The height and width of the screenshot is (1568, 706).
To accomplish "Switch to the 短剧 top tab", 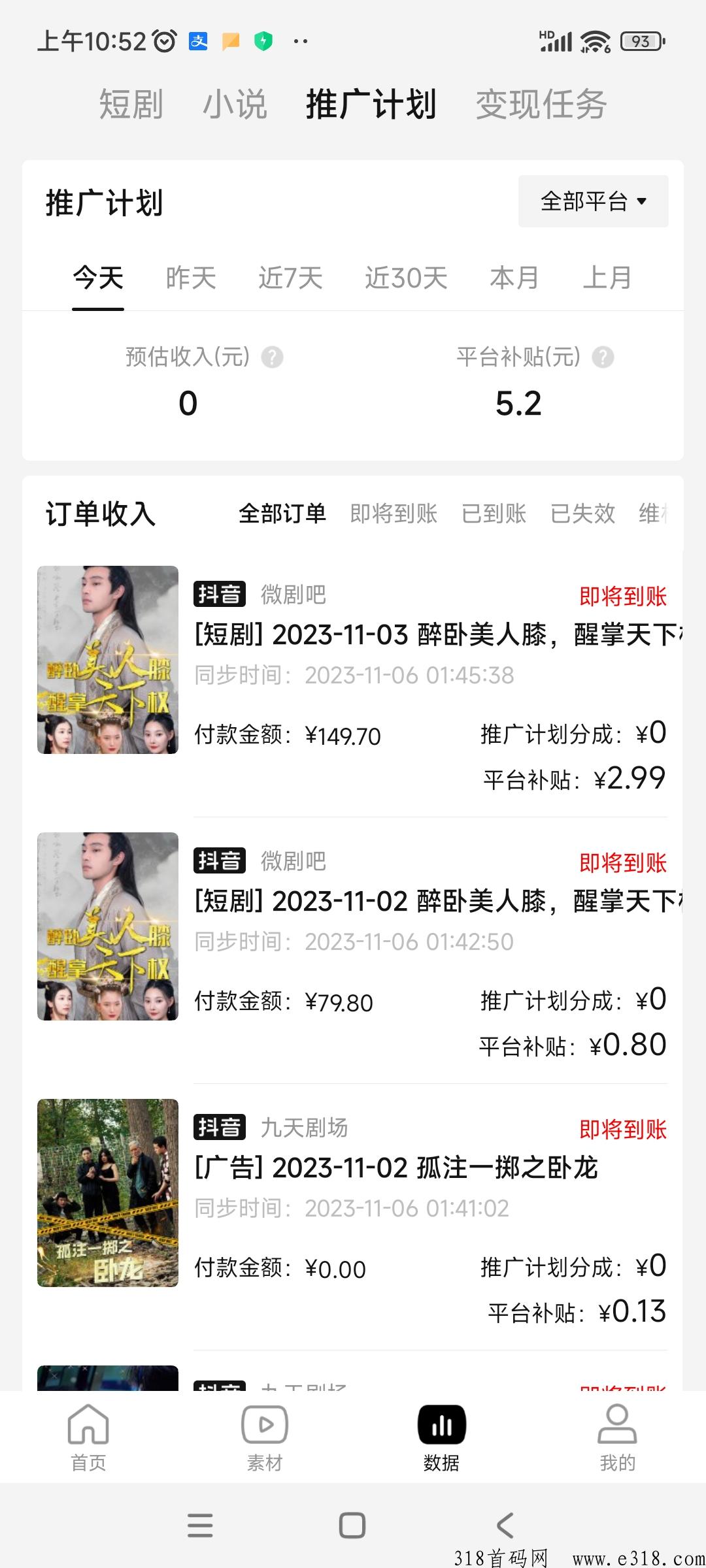I will tap(131, 105).
